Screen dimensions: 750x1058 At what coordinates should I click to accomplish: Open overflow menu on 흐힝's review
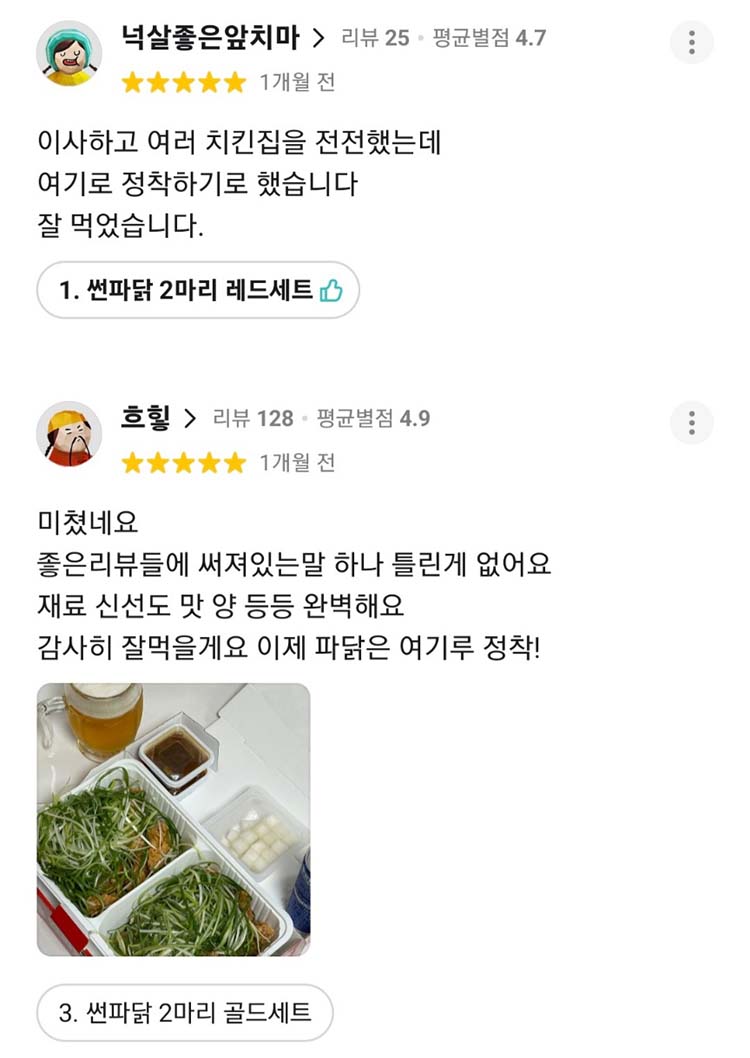point(691,423)
